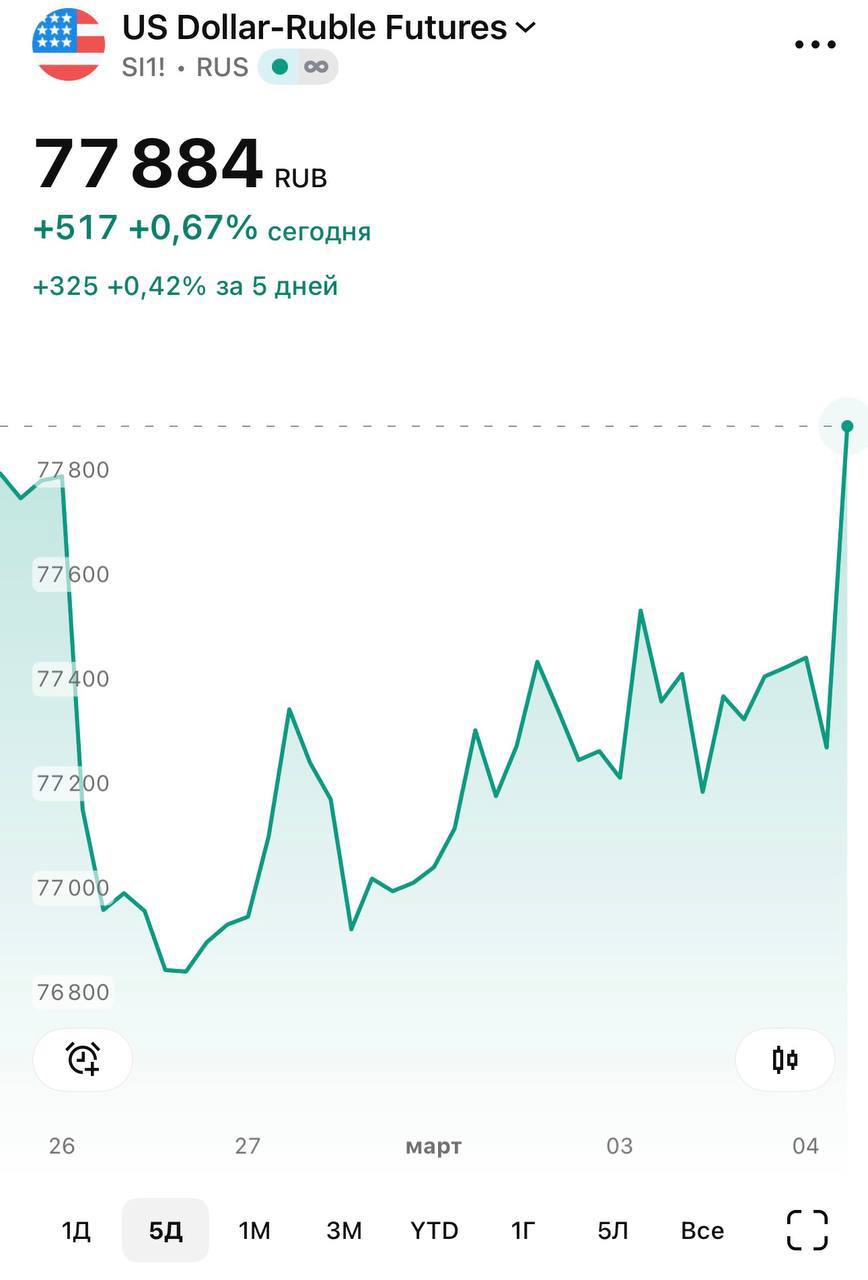
Task: Tap the market status badge next to RUS
Action: pos(298,67)
